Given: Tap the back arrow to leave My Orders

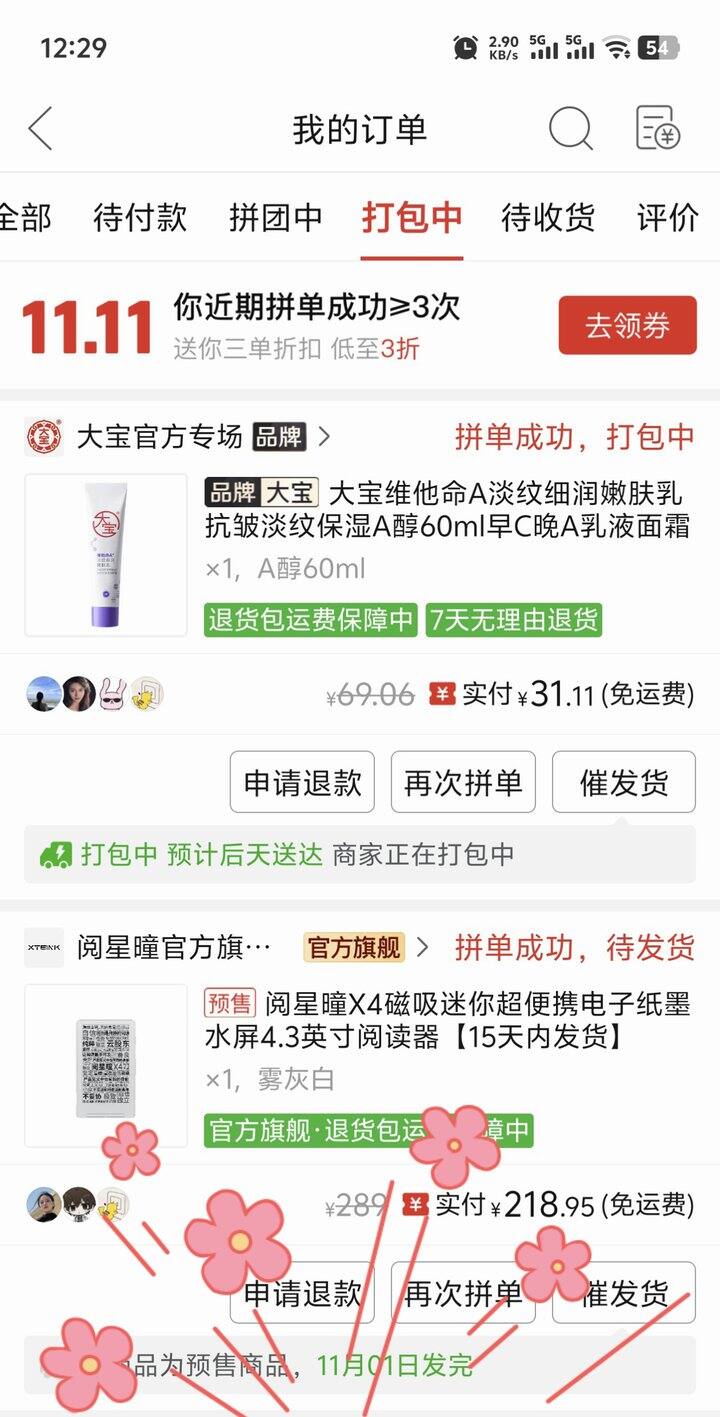Looking at the screenshot, I should pos(42,128).
